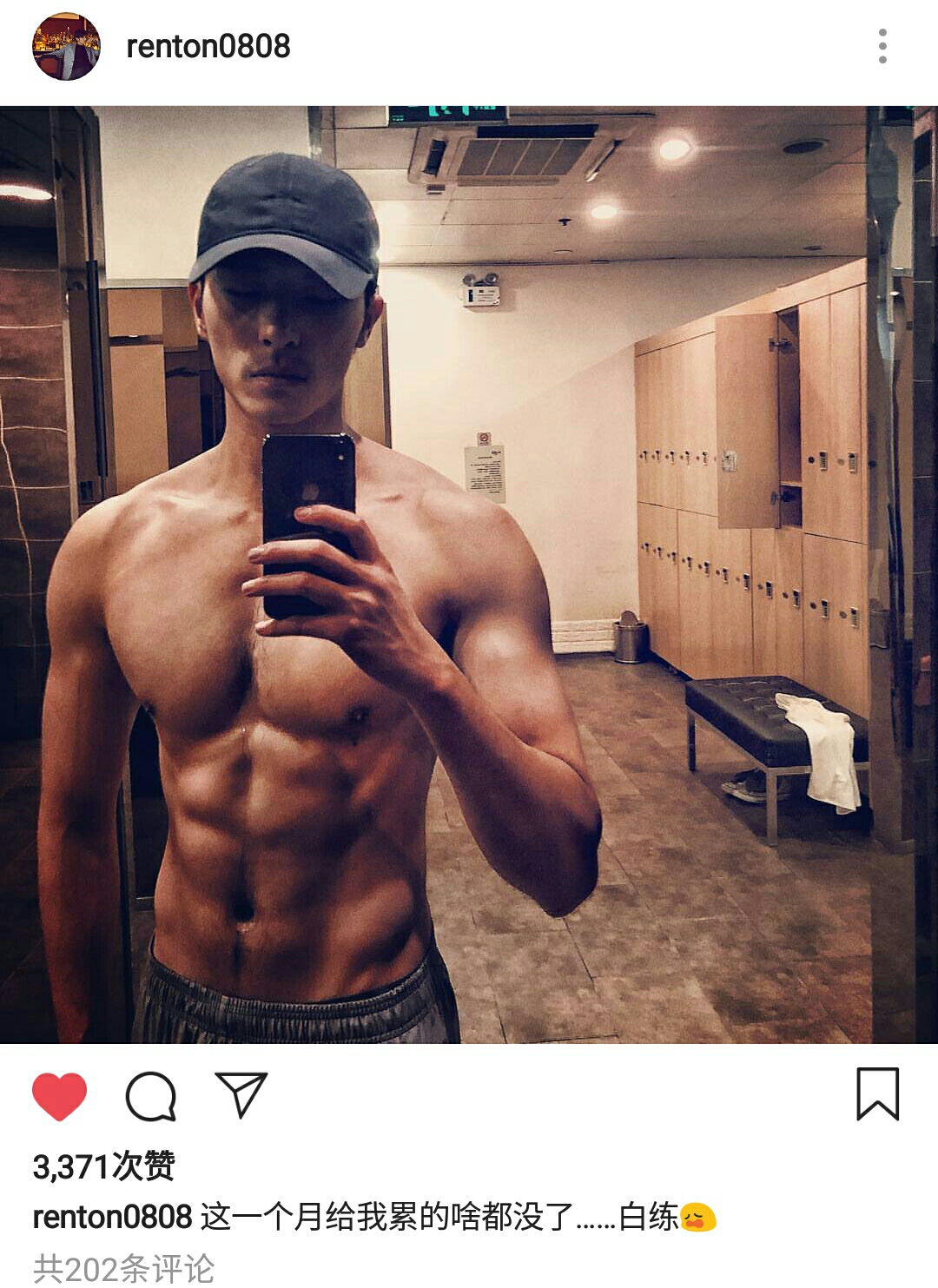View all 202 comments
Viewport: 938px width, 1288px height.
coord(123,1269)
